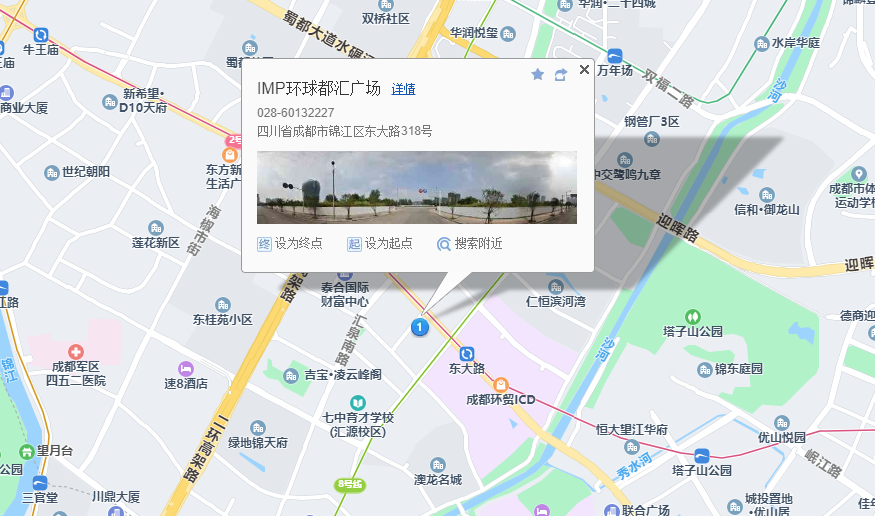Close the IMP环球都汇广场 info popup
The image size is (875, 516).
[x=584, y=70]
